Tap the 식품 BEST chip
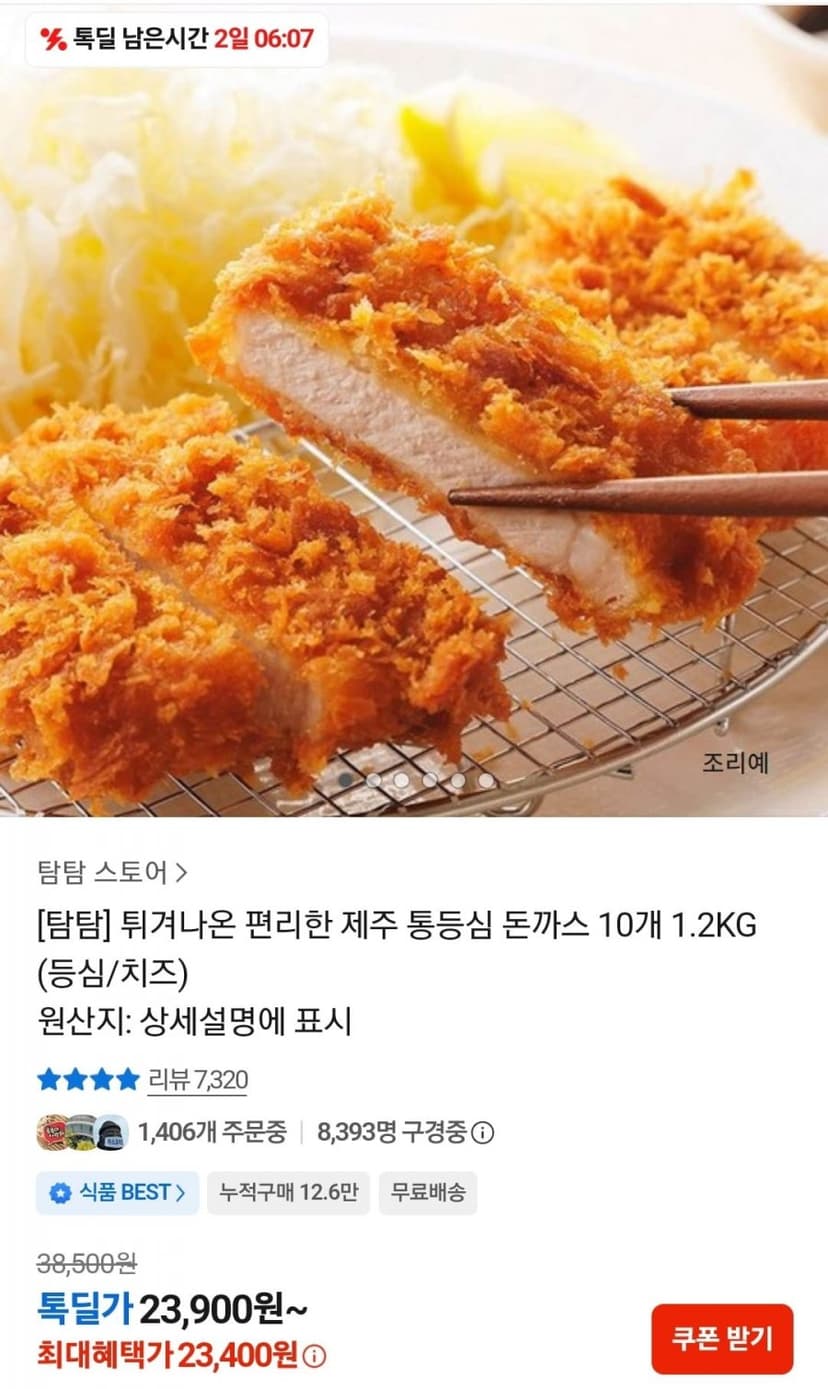This screenshot has height=1389, width=828. [117, 1193]
